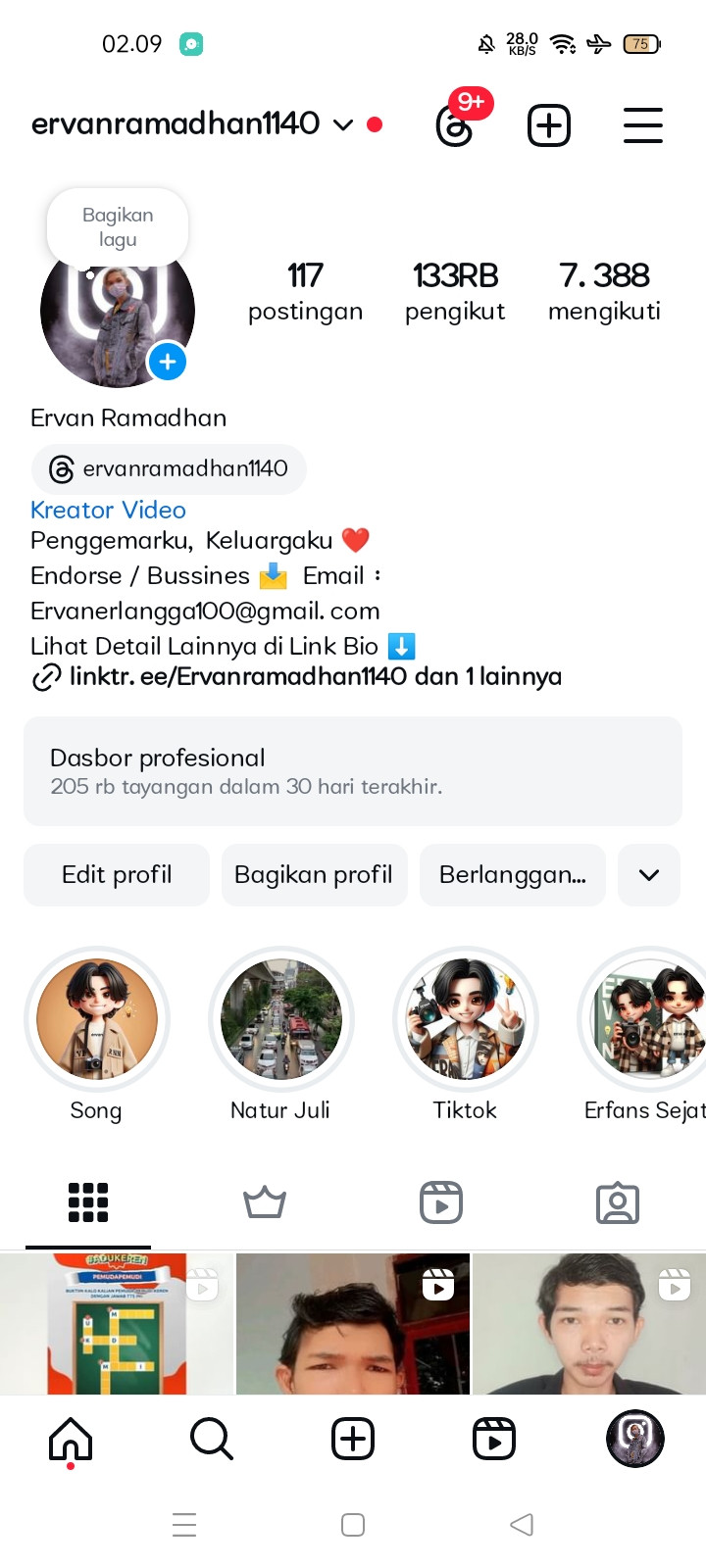
Task: Switch to the Reels profile tab
Action: (x=441, y=1202)
